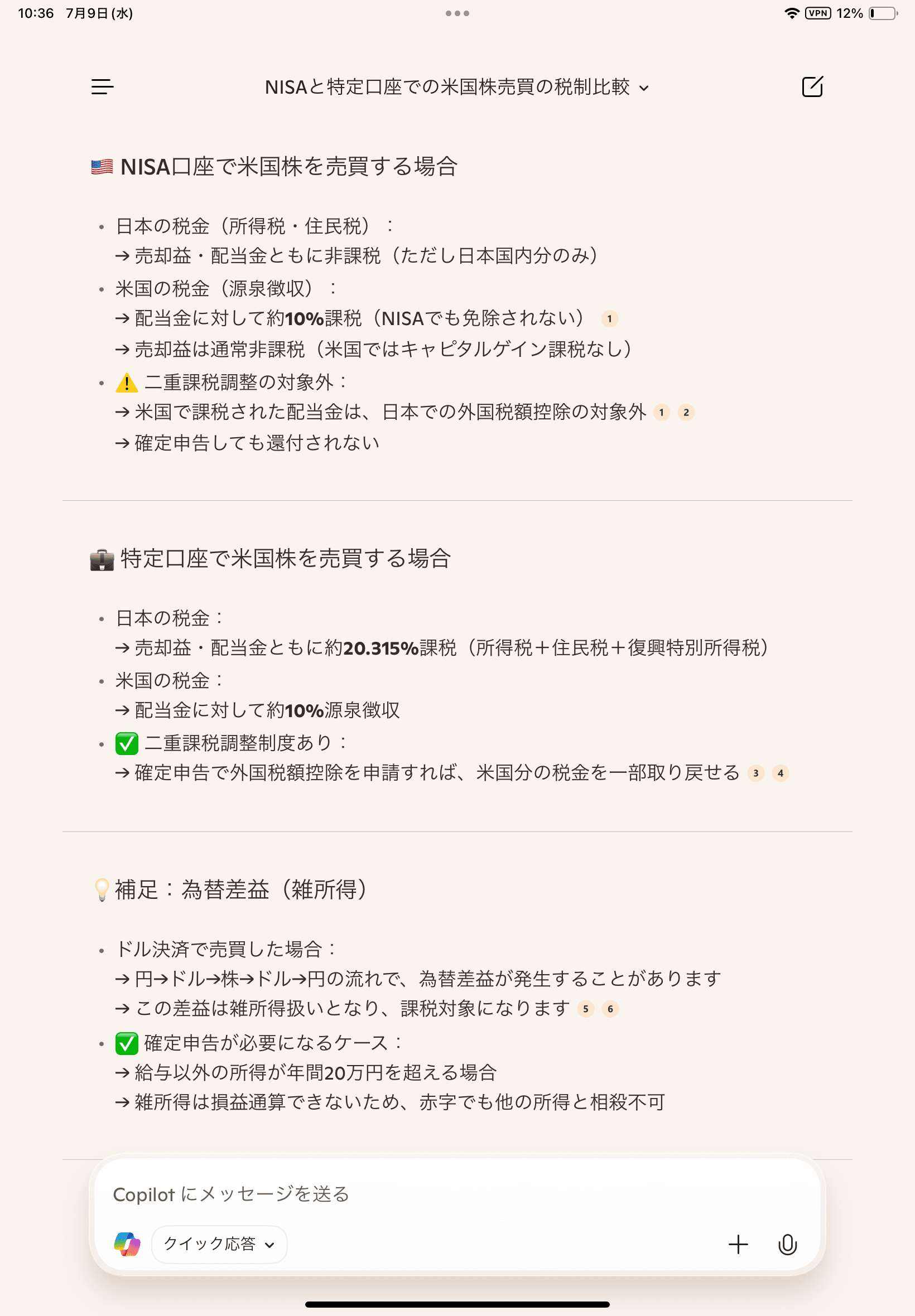
Task: Tap the Copilot logo icon
Action: pyautogui.click(x=127, y=1244)
